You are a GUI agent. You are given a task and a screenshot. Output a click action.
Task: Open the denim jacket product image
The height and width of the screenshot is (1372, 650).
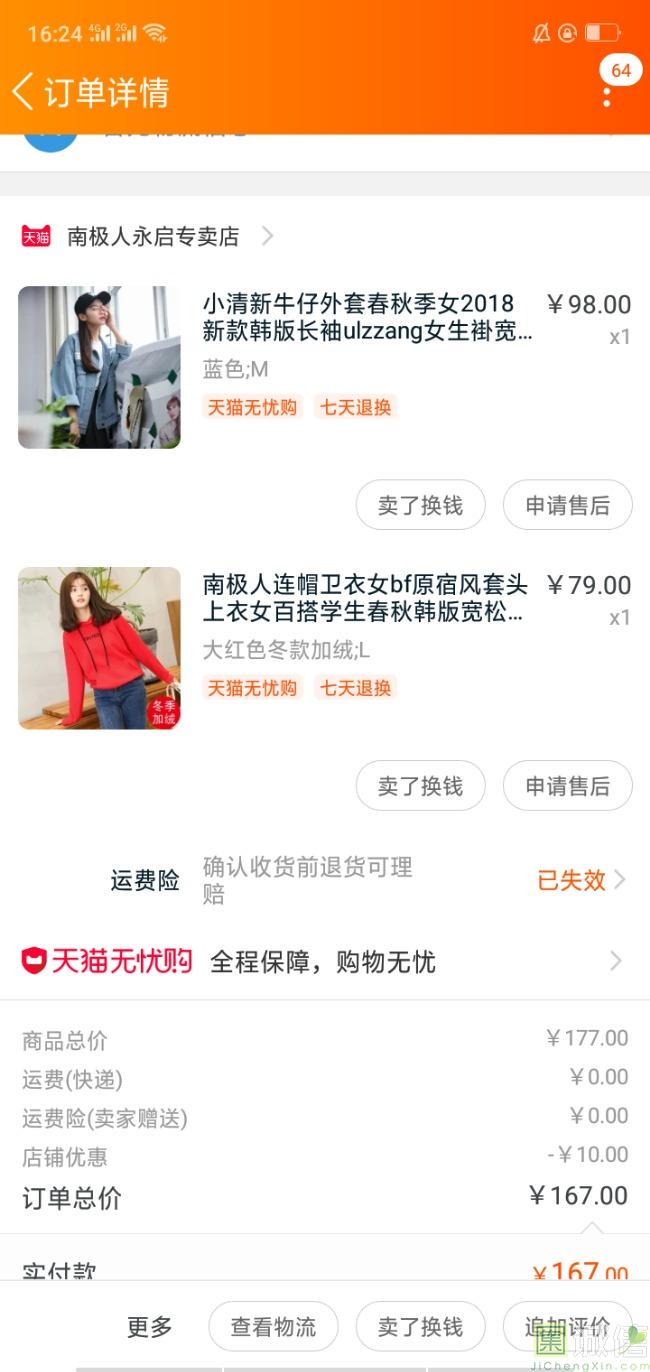click(99, 367)
